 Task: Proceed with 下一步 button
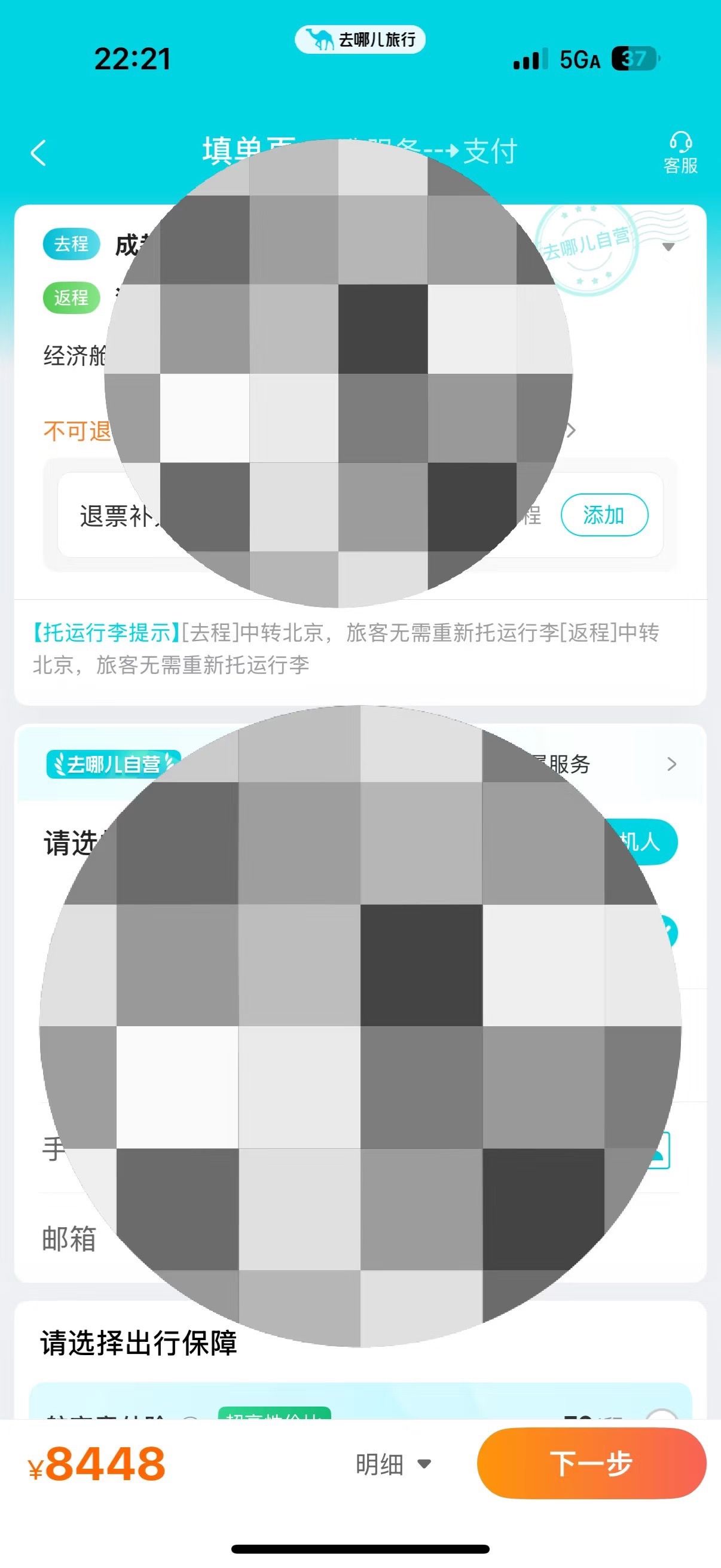(591, 1464)
